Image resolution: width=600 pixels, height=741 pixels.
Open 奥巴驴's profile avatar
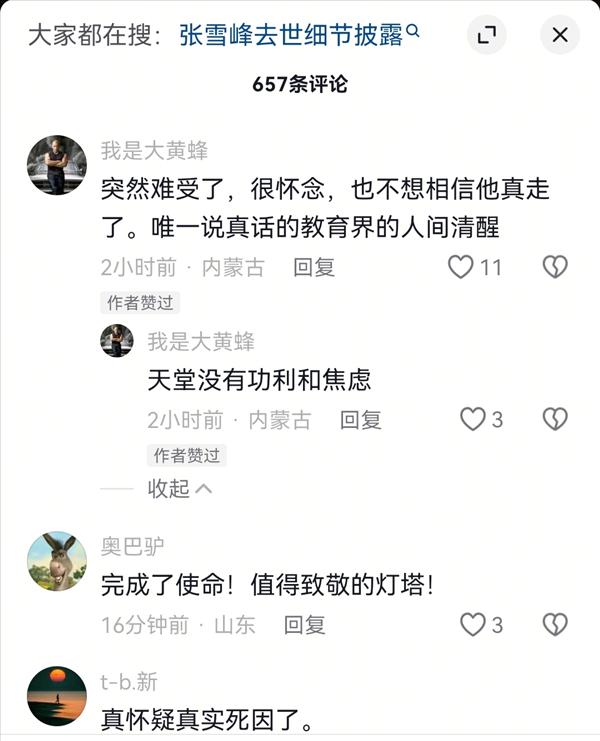click(56, 561)
